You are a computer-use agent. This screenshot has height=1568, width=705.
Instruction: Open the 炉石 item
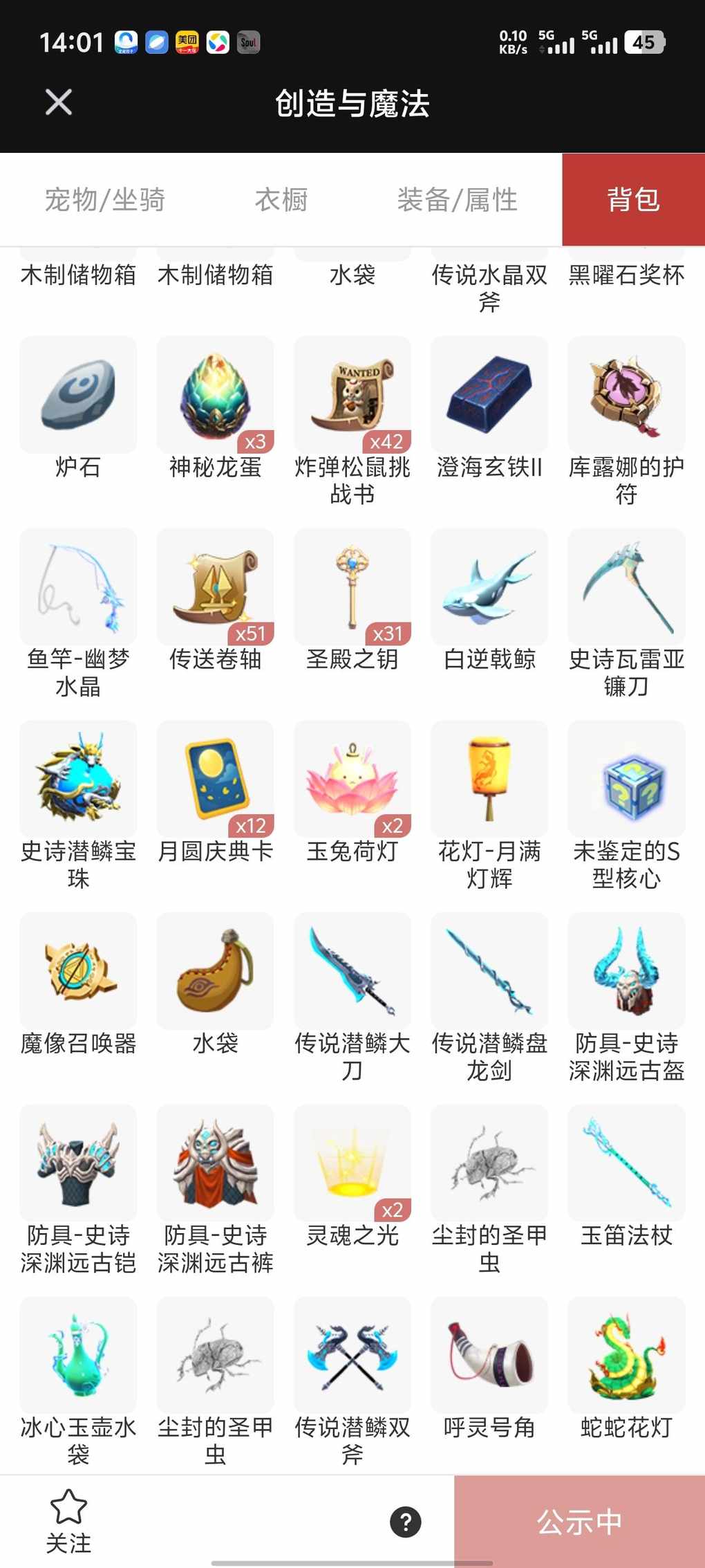(78, 396)
